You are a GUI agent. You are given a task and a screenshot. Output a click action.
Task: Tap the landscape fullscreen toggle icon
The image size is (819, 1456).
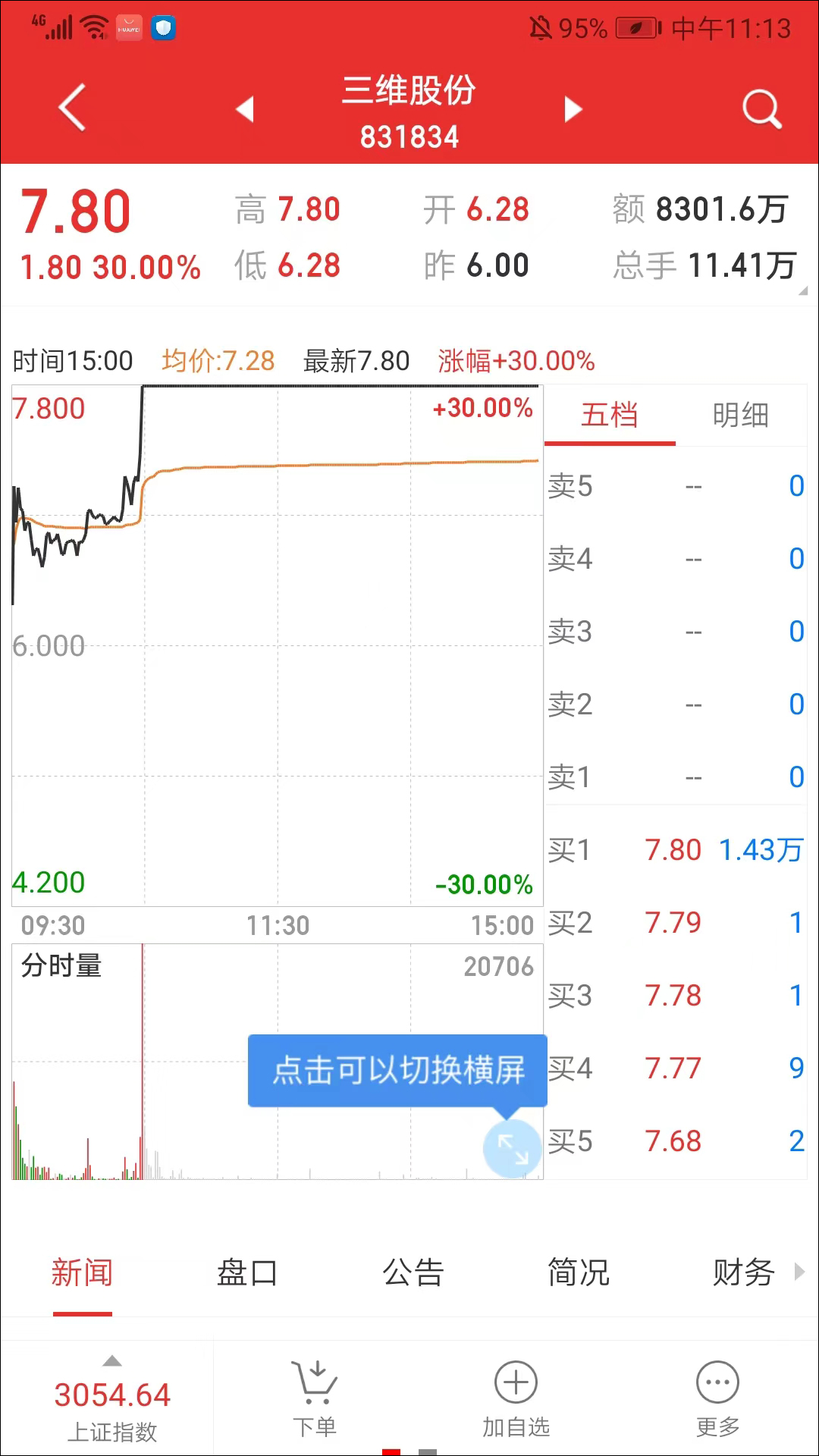513,1149
